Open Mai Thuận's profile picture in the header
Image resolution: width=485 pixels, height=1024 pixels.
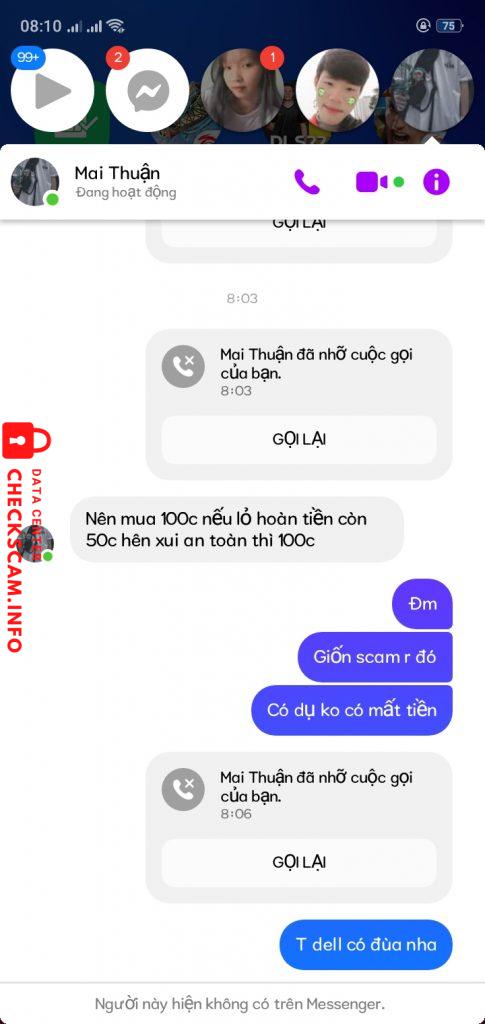click(35, 182)
